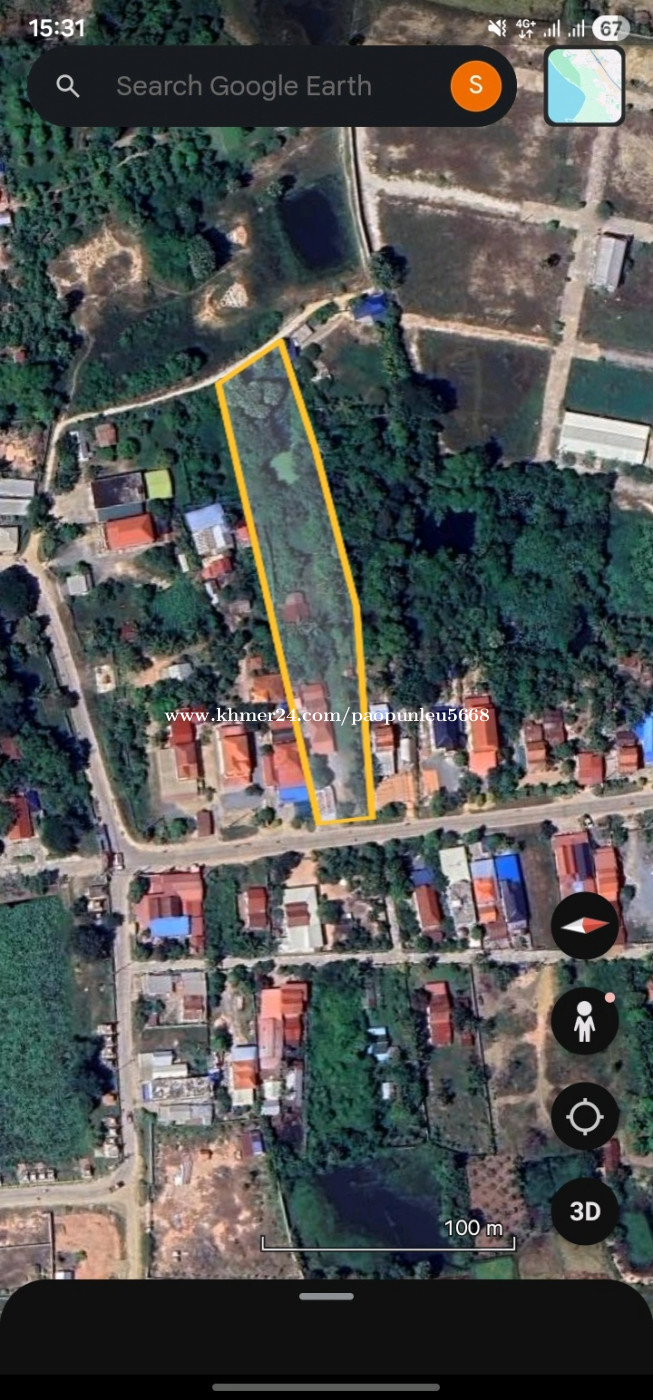Open the map style thumbnail

[585, 86]
